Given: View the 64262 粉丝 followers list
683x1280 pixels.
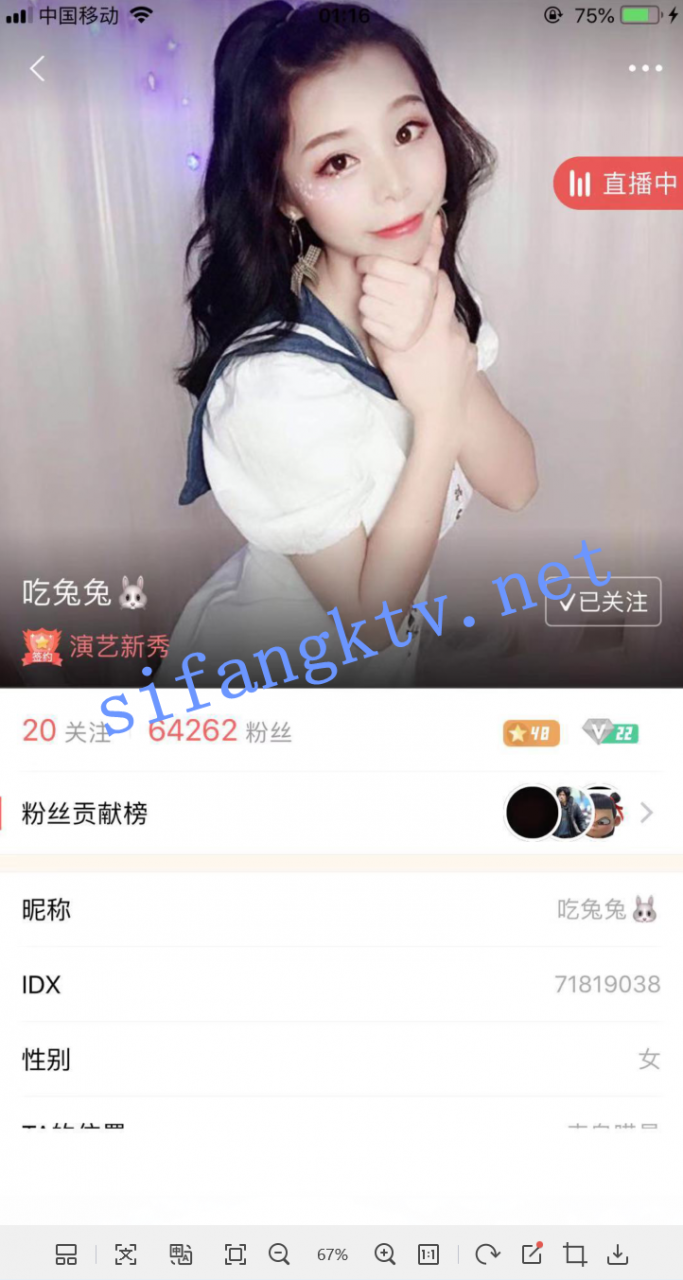Looking at the screenshot, I should [x=220, y=732].
